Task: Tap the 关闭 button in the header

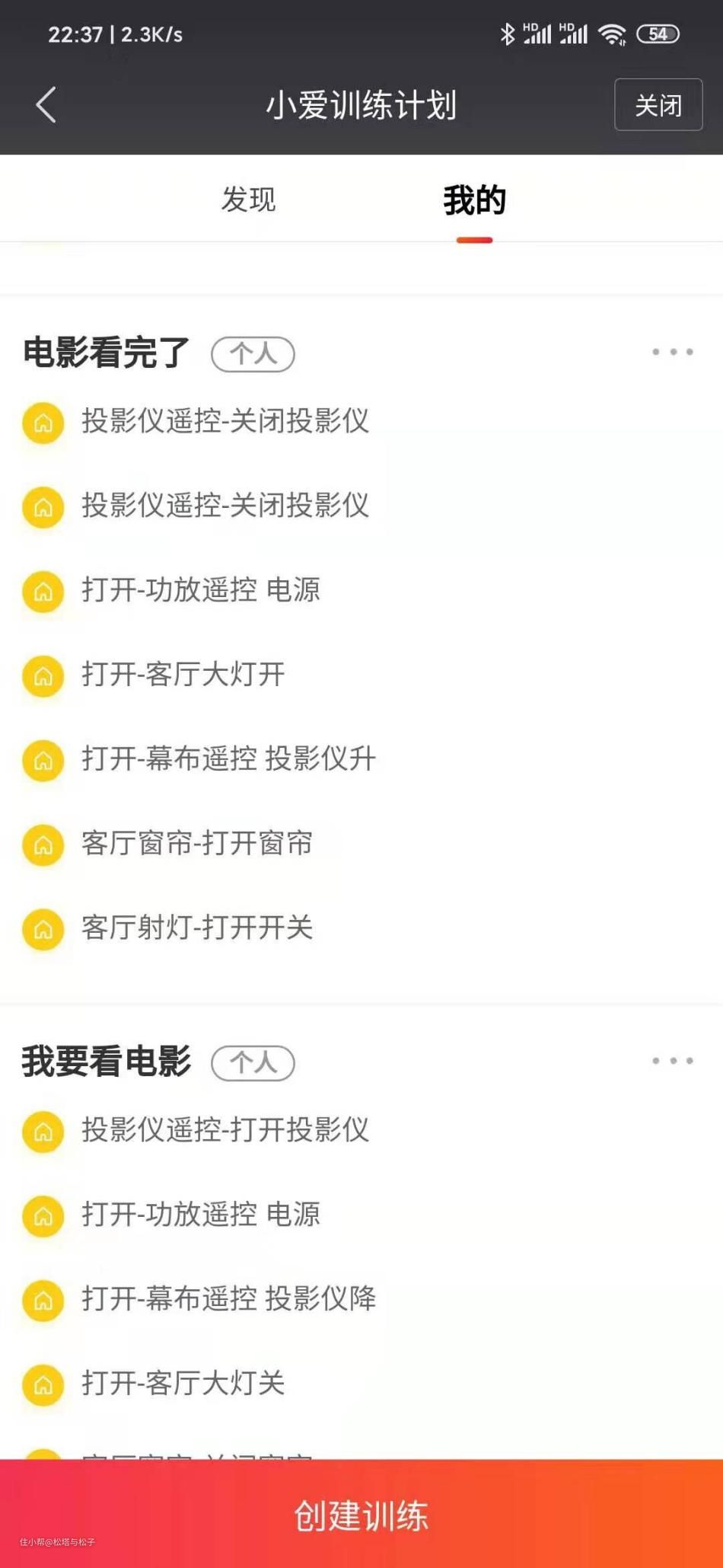Action: point(658,105)
